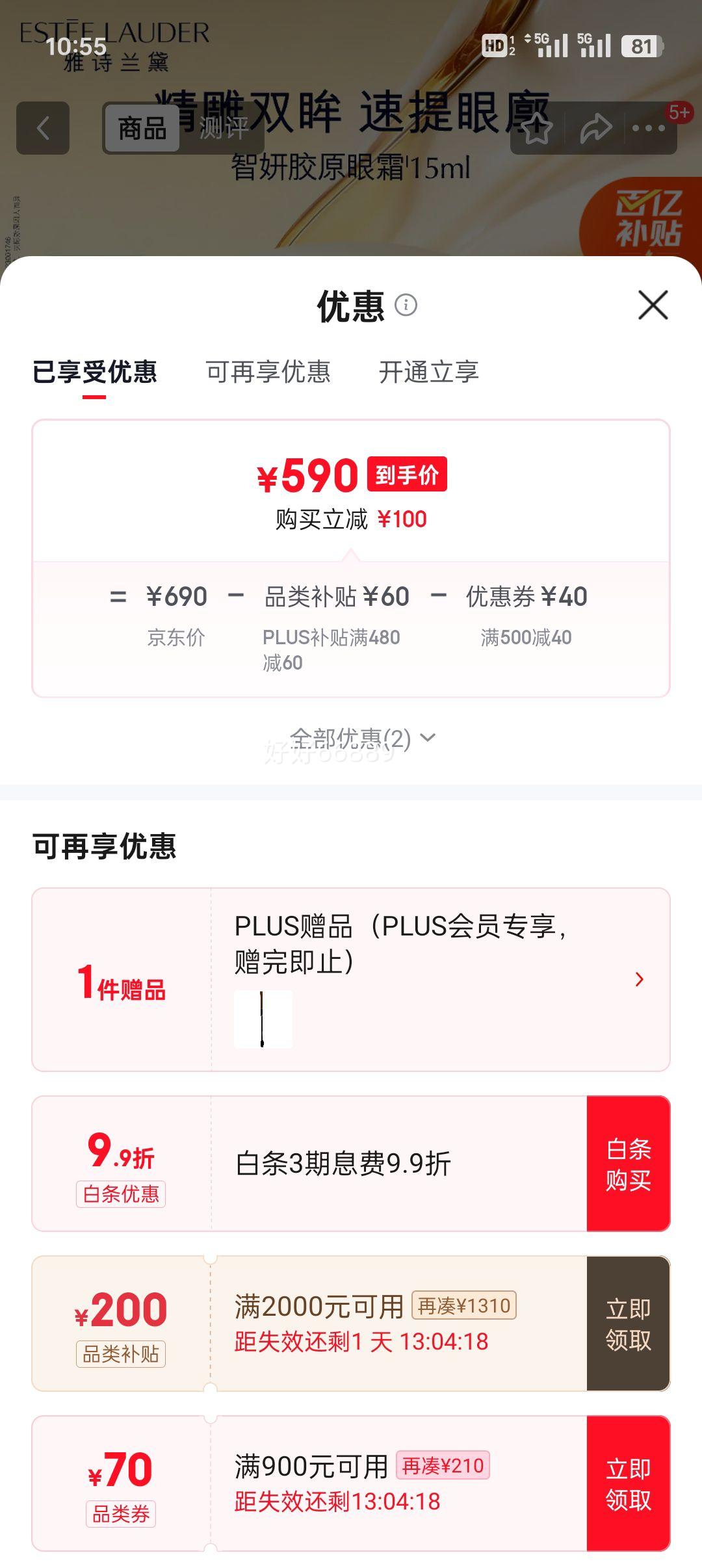Select the 测评 tab at the top
The image size is (702, 1568).
click(224, 127)
